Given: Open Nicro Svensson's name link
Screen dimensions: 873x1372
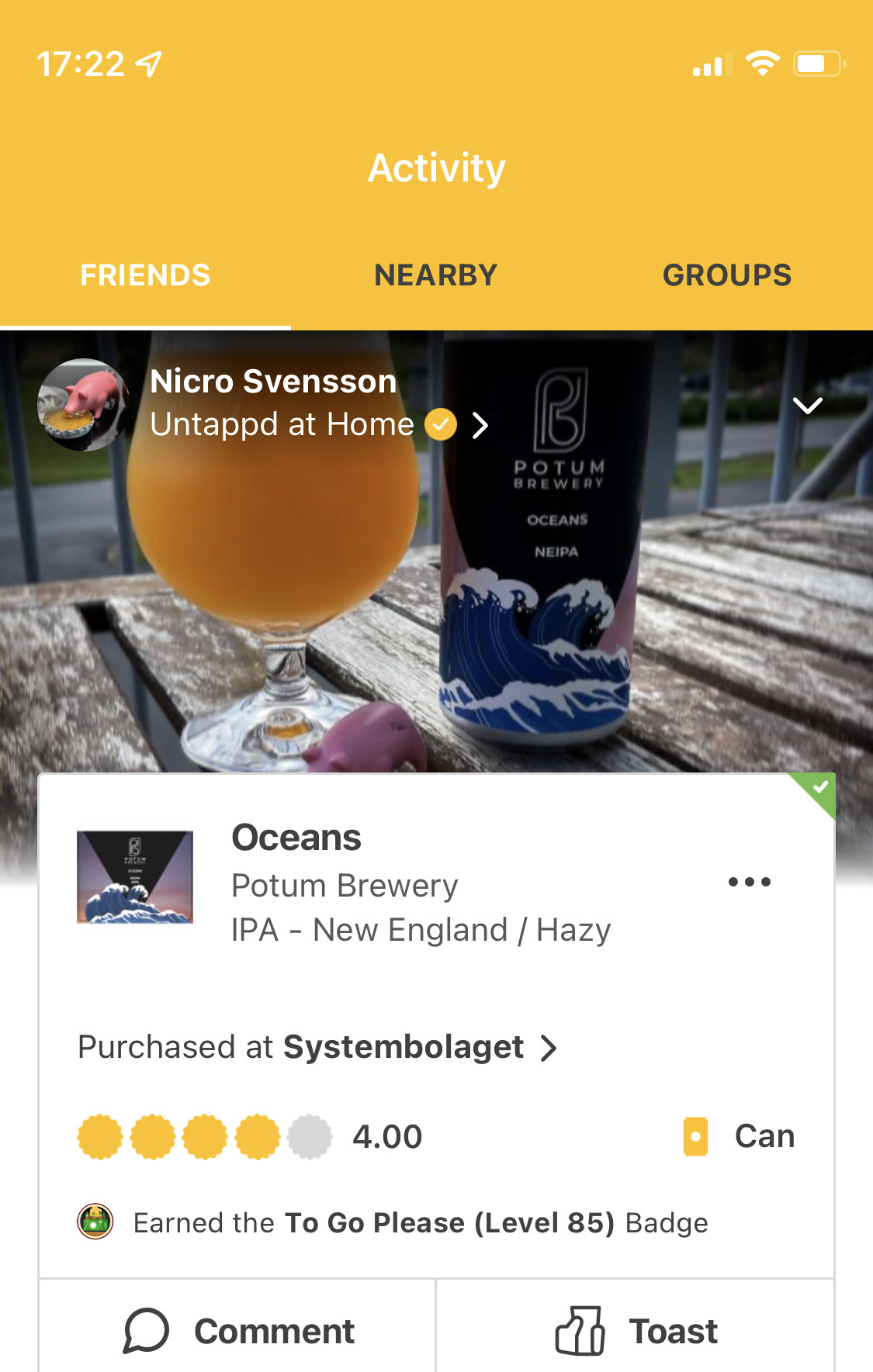Looking at the screenshot, I should pyautogui.click(x=273, y=382).
